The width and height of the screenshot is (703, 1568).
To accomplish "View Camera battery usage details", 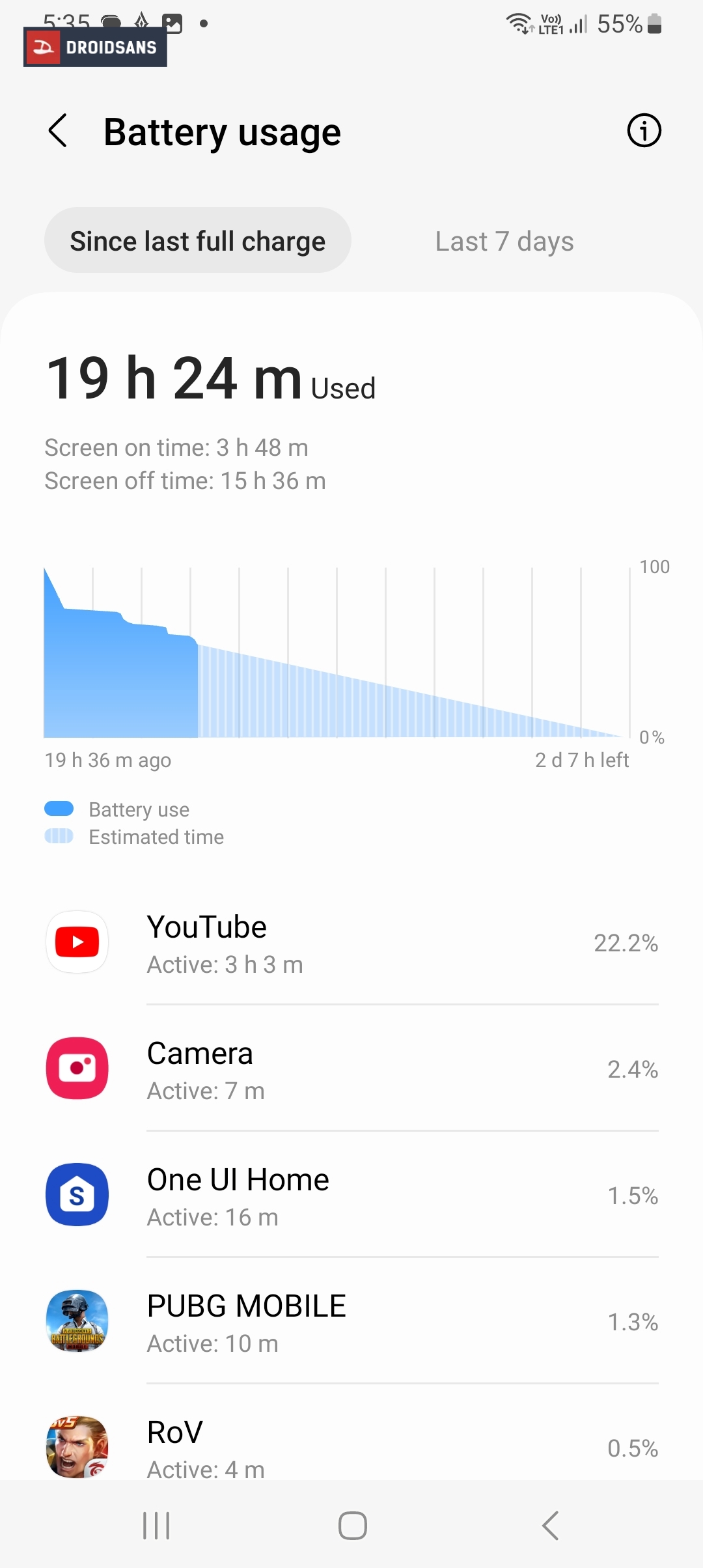I will click(x=351, y=1069).
